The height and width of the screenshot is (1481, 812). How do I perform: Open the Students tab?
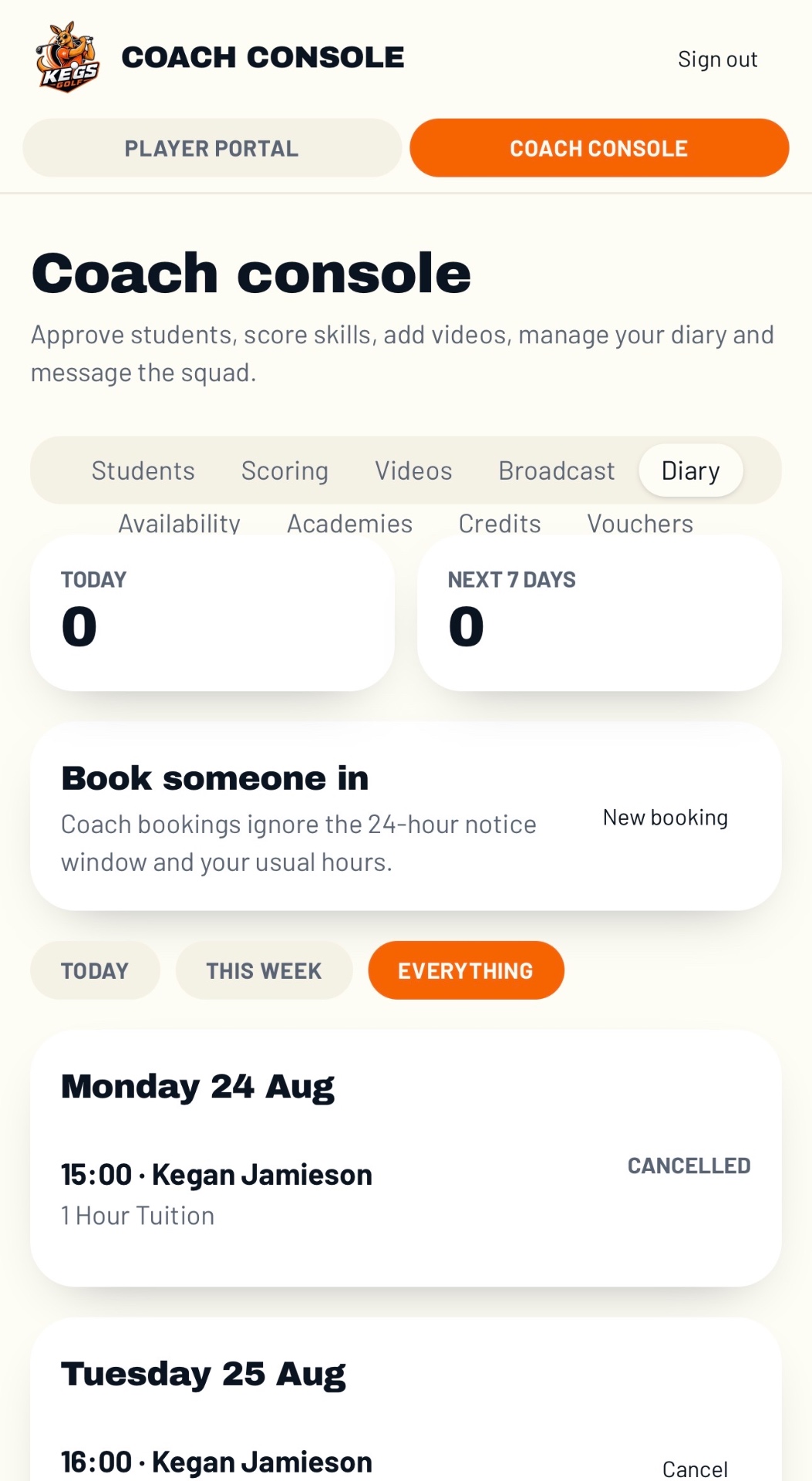[x=143, y=471]
